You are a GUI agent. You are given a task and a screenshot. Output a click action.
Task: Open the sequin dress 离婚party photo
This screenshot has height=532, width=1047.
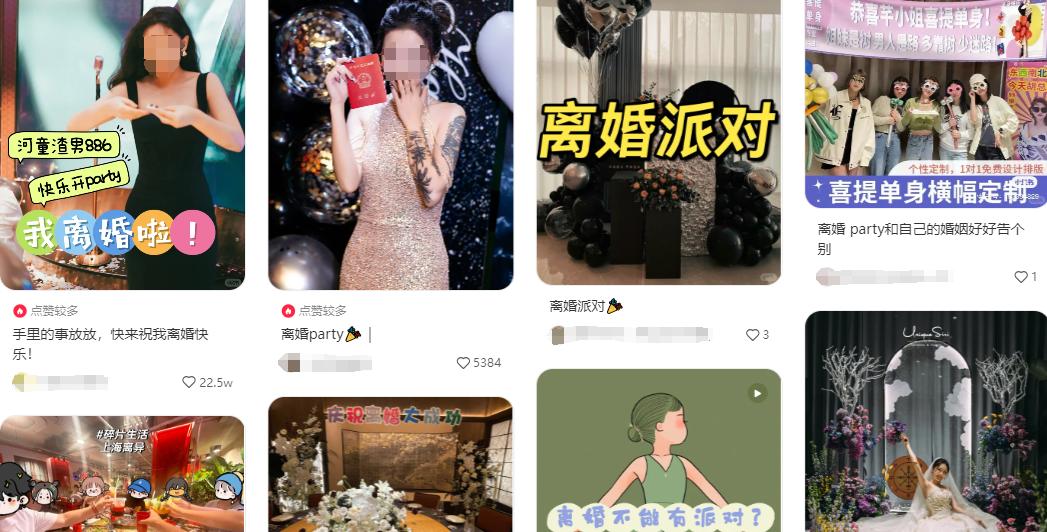tap(390, 144)
